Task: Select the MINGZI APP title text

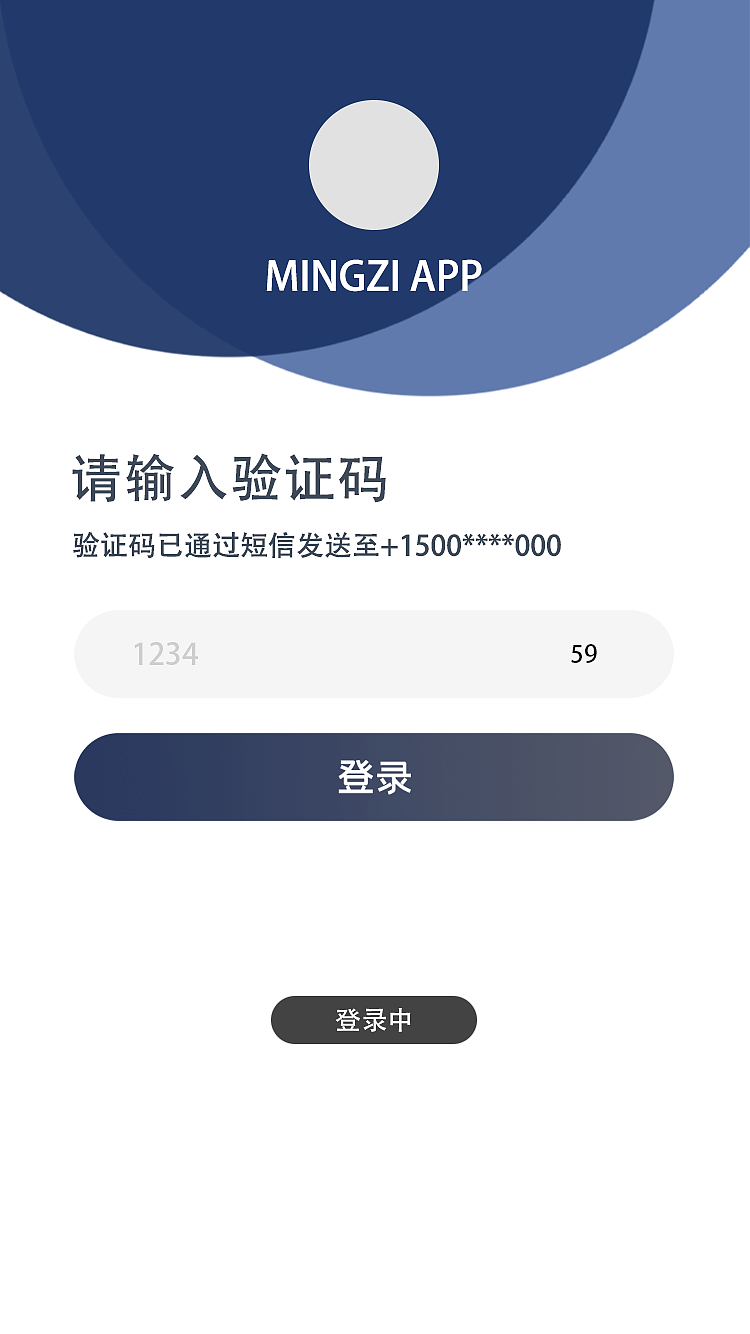Action: pos(374,272)
